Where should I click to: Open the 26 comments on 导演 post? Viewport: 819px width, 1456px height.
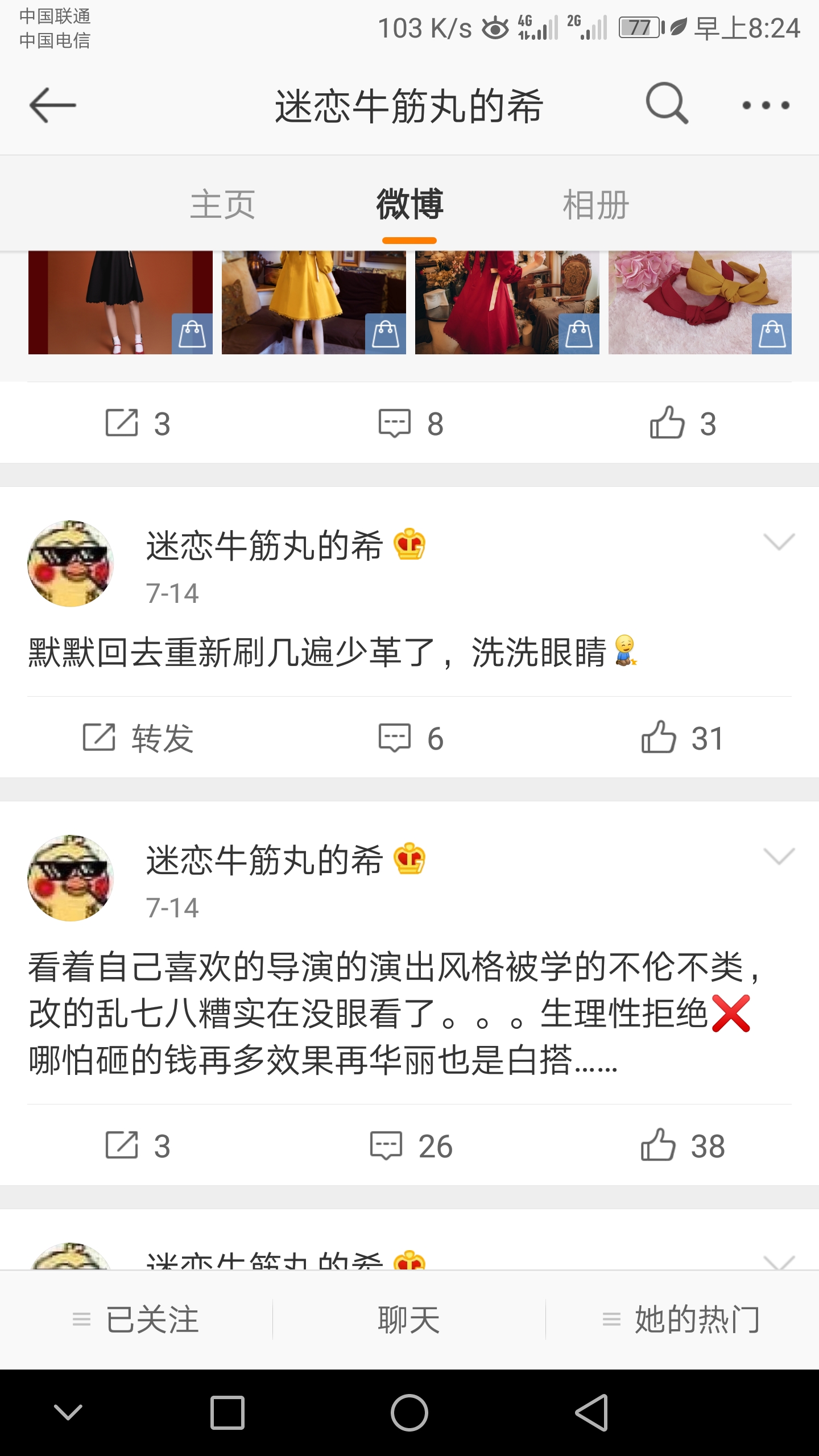411,1145
